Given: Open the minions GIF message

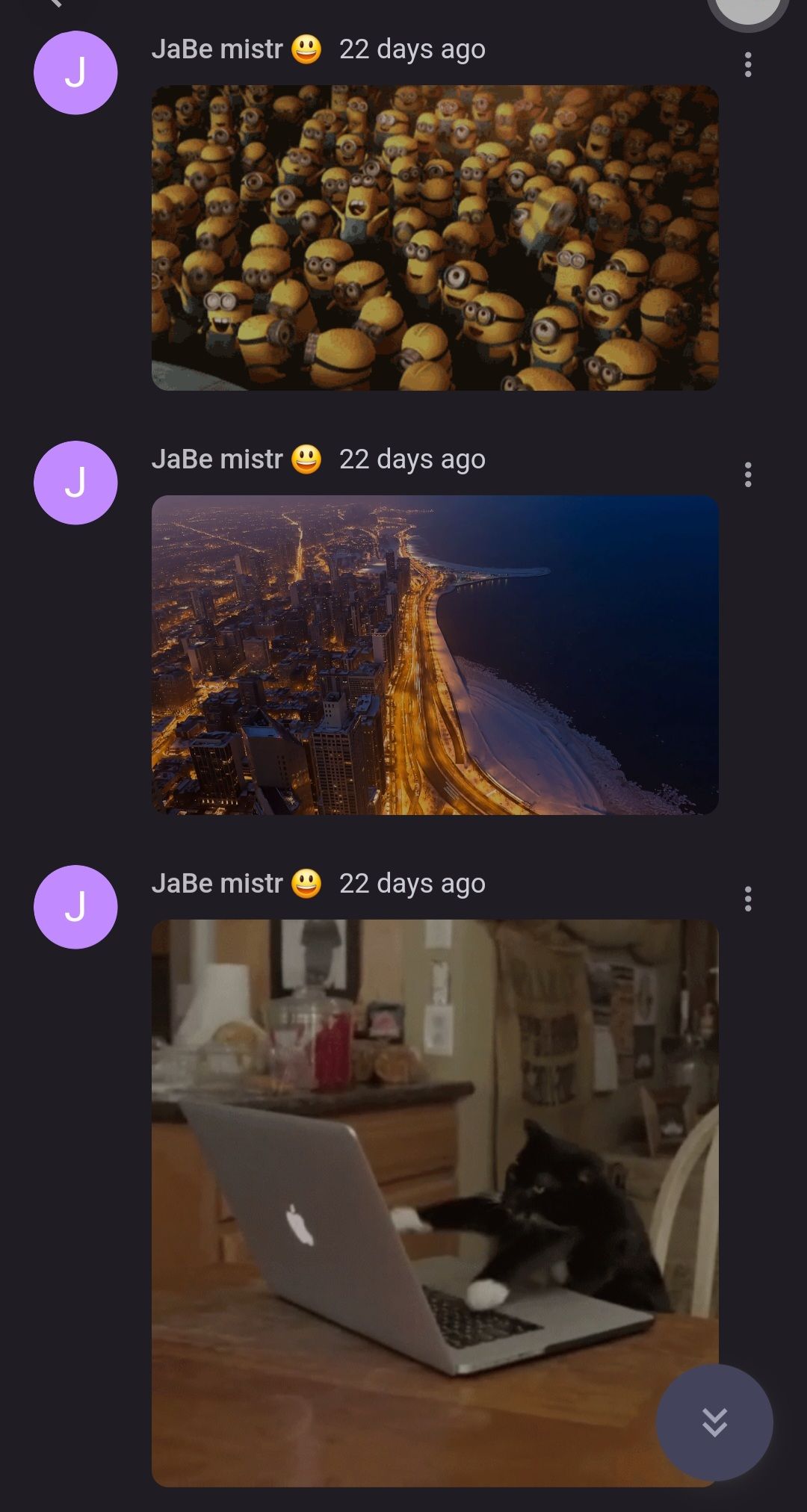Looking at the screenshot, I should 435,238.
